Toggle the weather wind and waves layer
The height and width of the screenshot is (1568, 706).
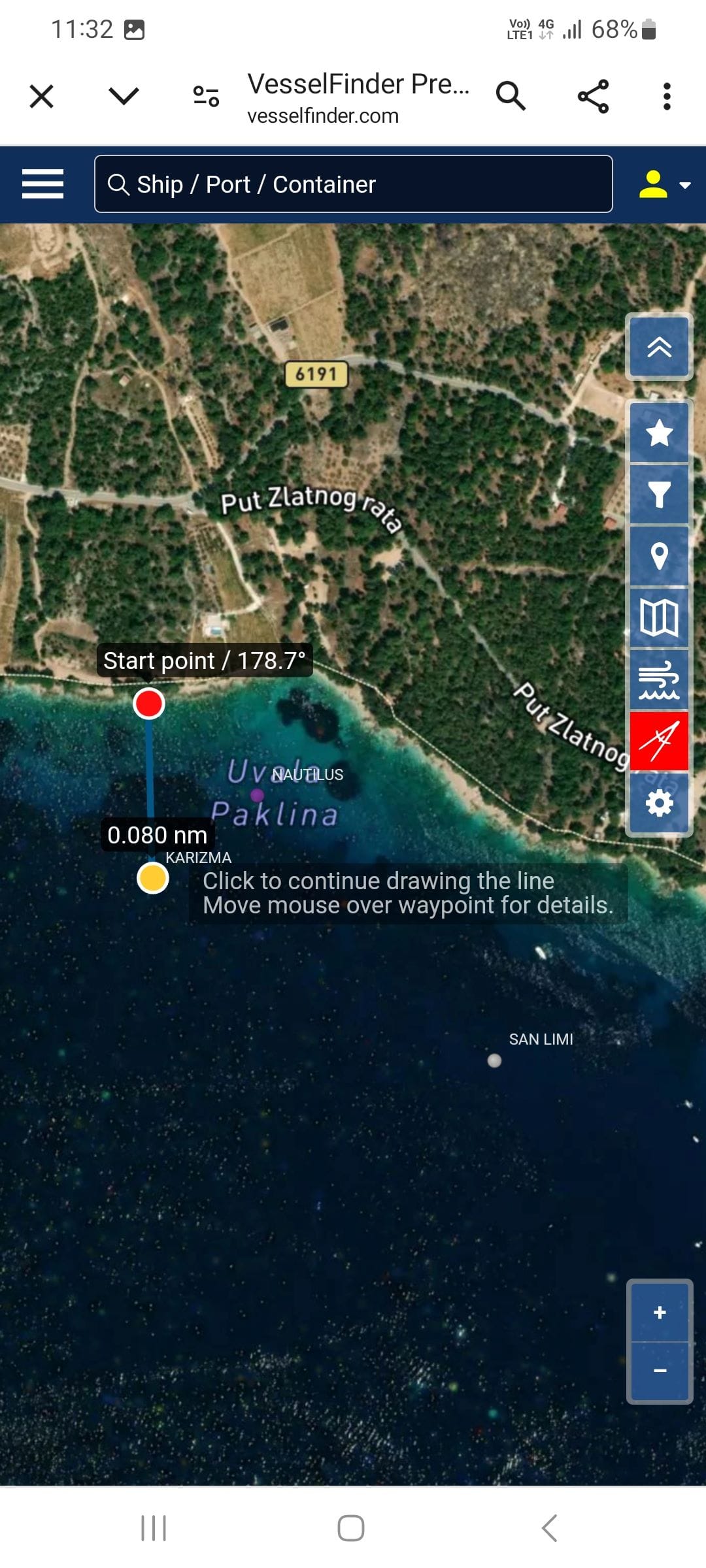(659, 679)
